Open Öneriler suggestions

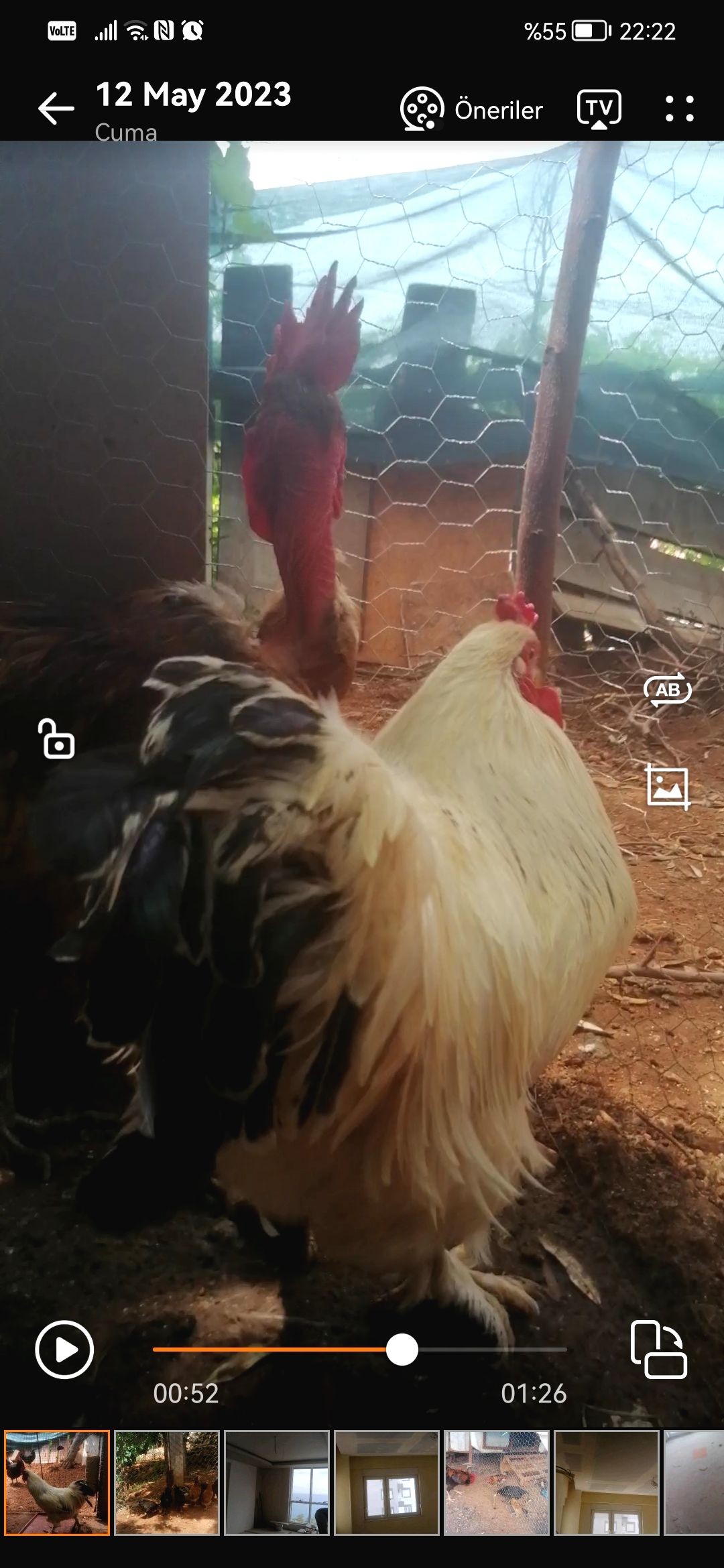[x=471, y=109]
